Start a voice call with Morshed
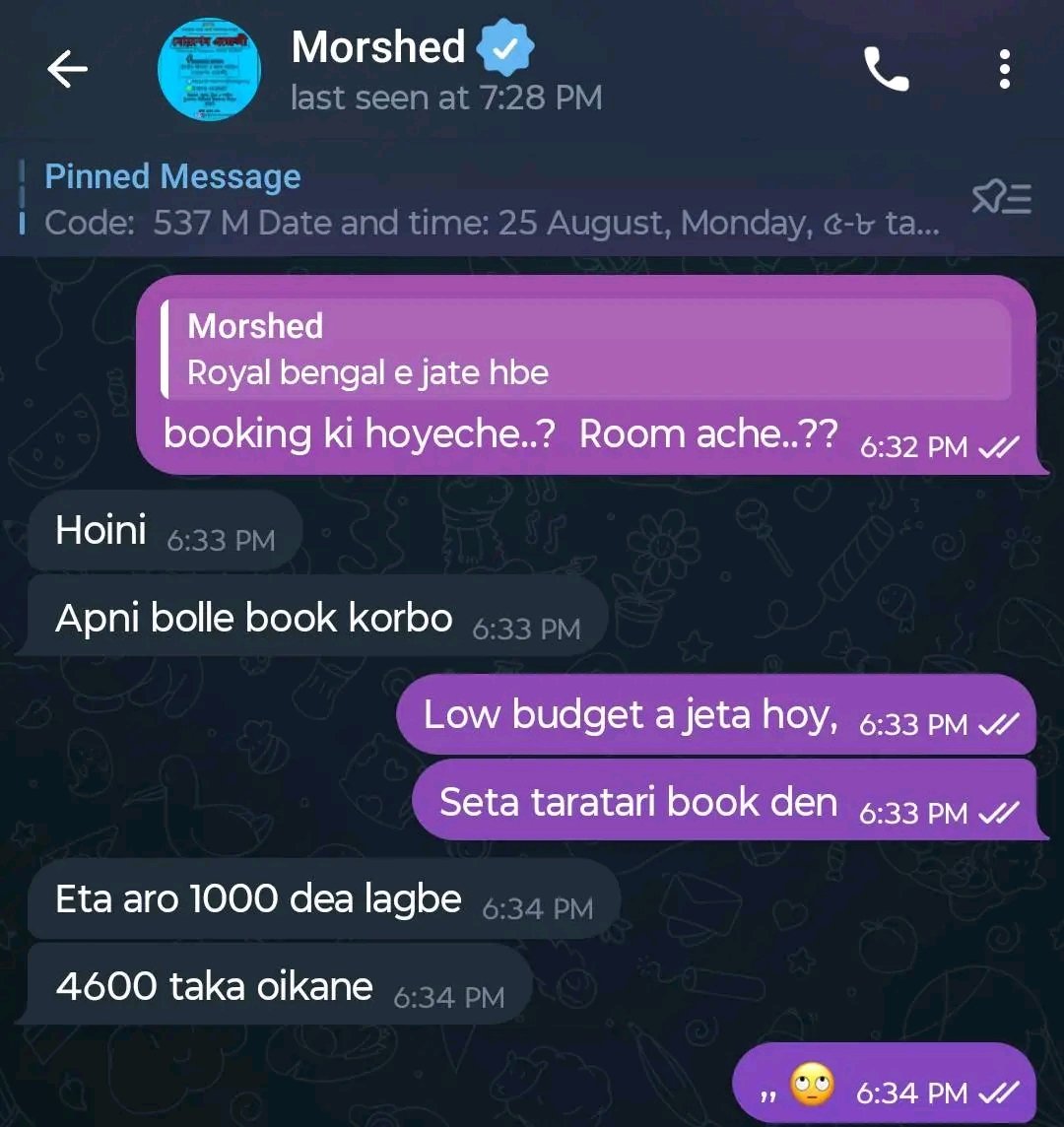The height and width of the screenshot is (1127, 1064). click(886, 70)
